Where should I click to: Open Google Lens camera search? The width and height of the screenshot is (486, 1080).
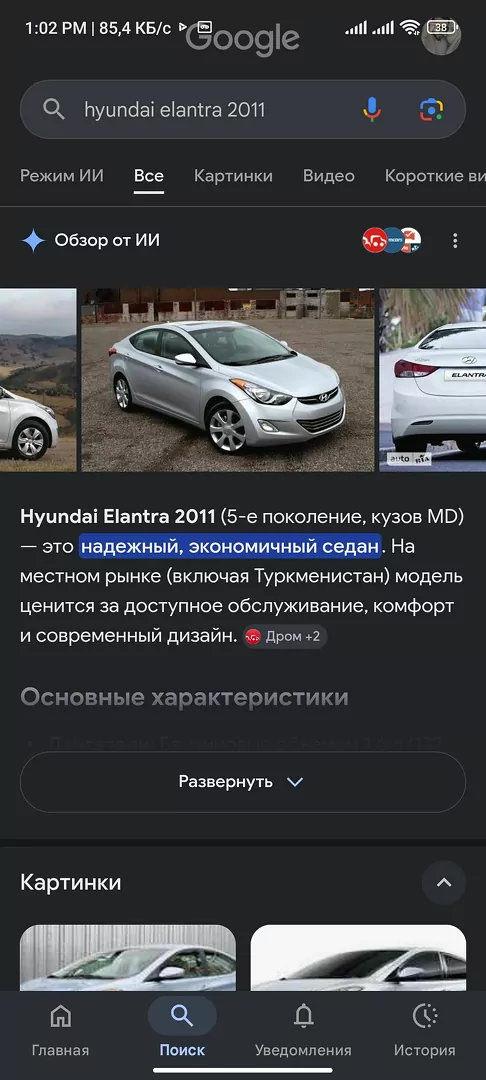pos(432,110)
